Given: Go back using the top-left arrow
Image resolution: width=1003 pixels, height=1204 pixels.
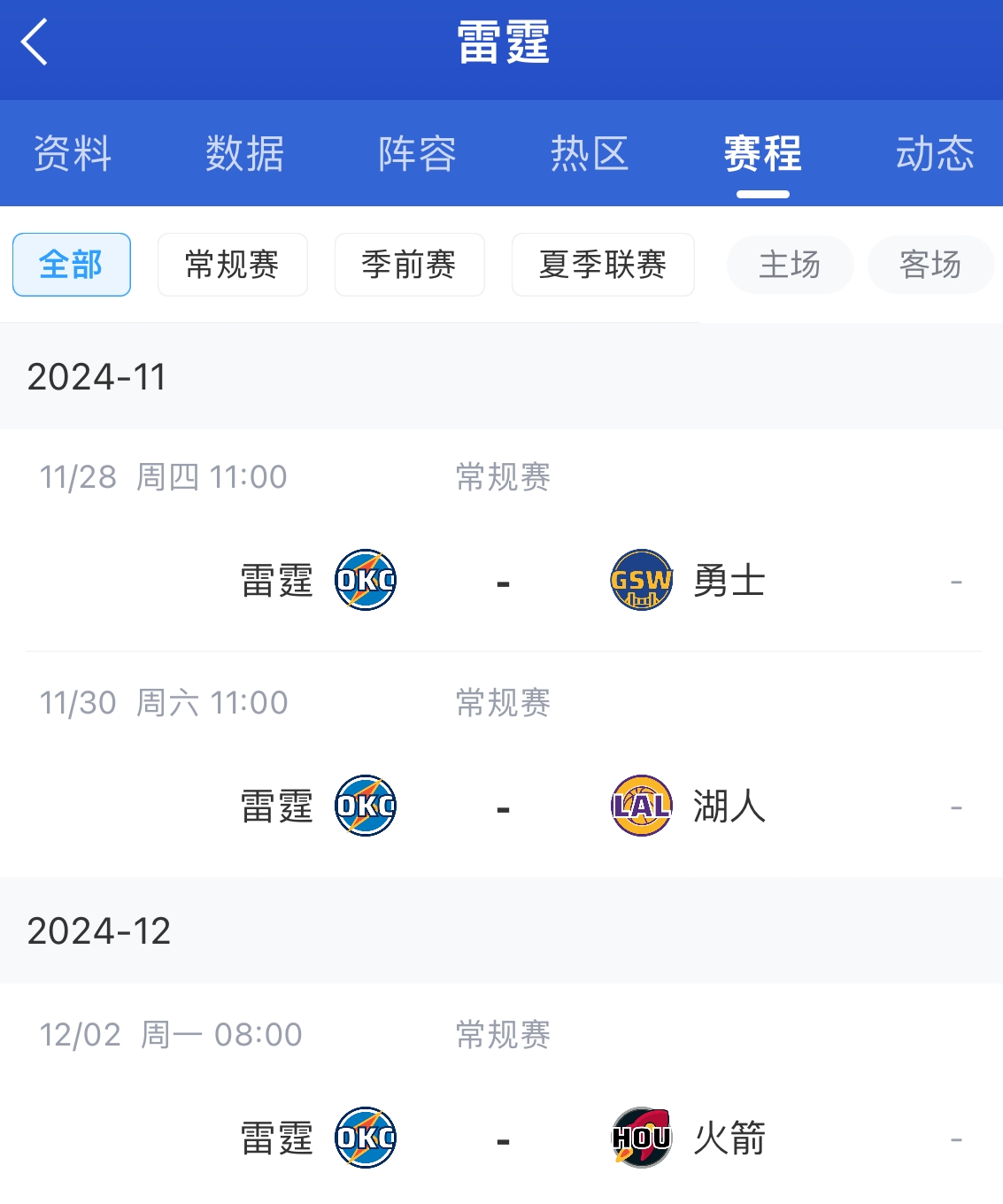Looking at the screenshot, I should click(x=35, y=42).
